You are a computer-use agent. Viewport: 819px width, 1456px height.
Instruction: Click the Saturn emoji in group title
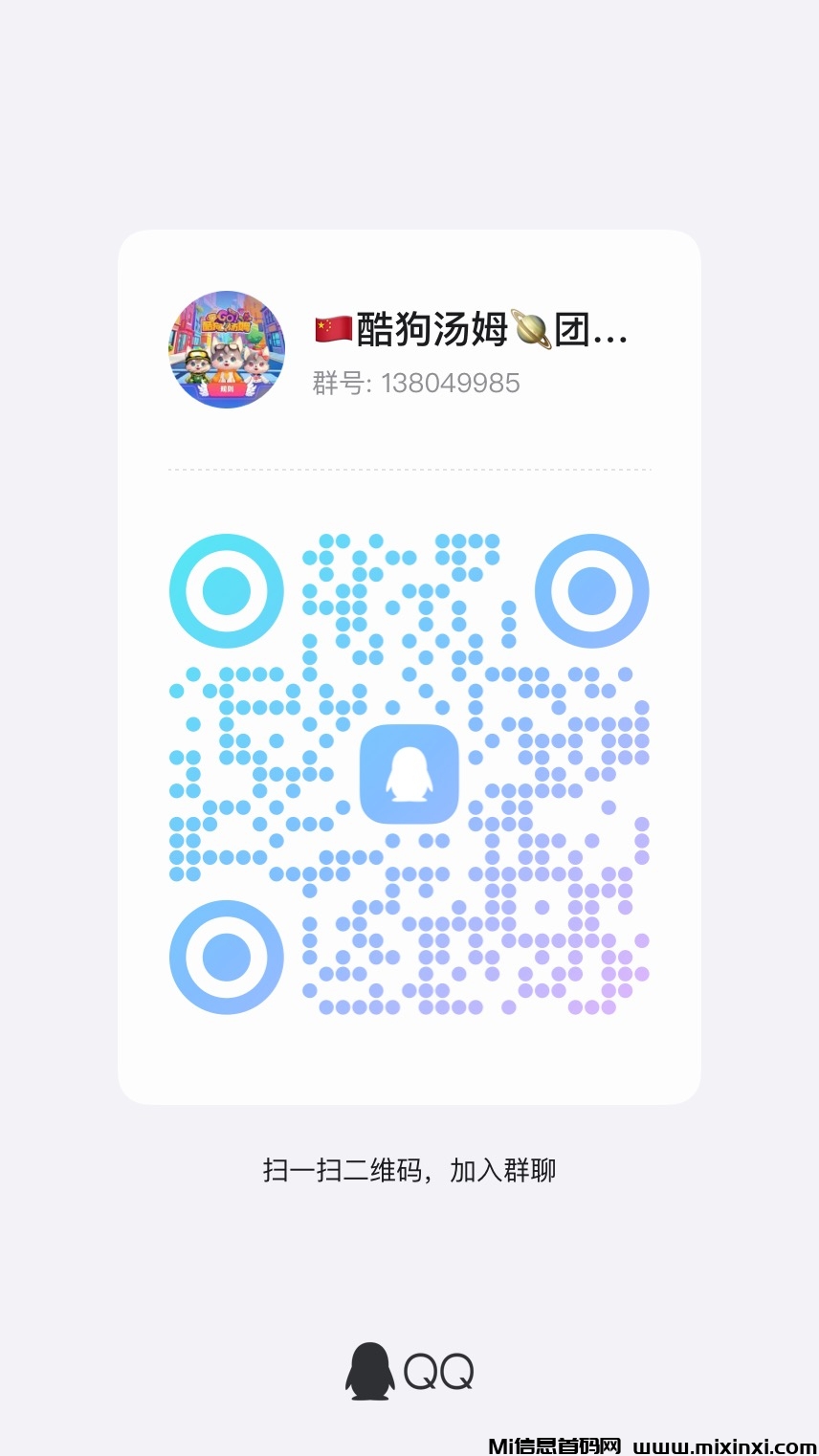(x=528, y=328)
